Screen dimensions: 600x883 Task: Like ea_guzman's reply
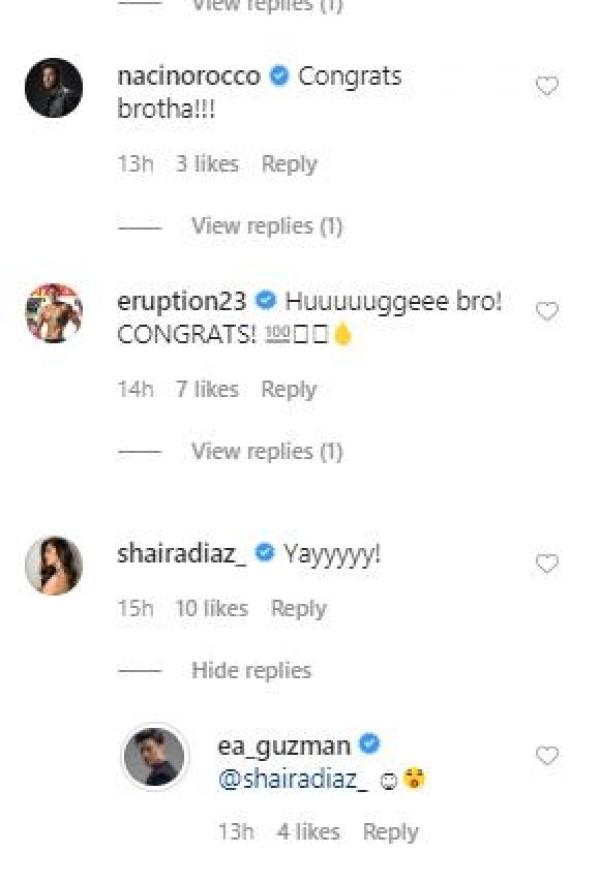(x=547, y=756)
